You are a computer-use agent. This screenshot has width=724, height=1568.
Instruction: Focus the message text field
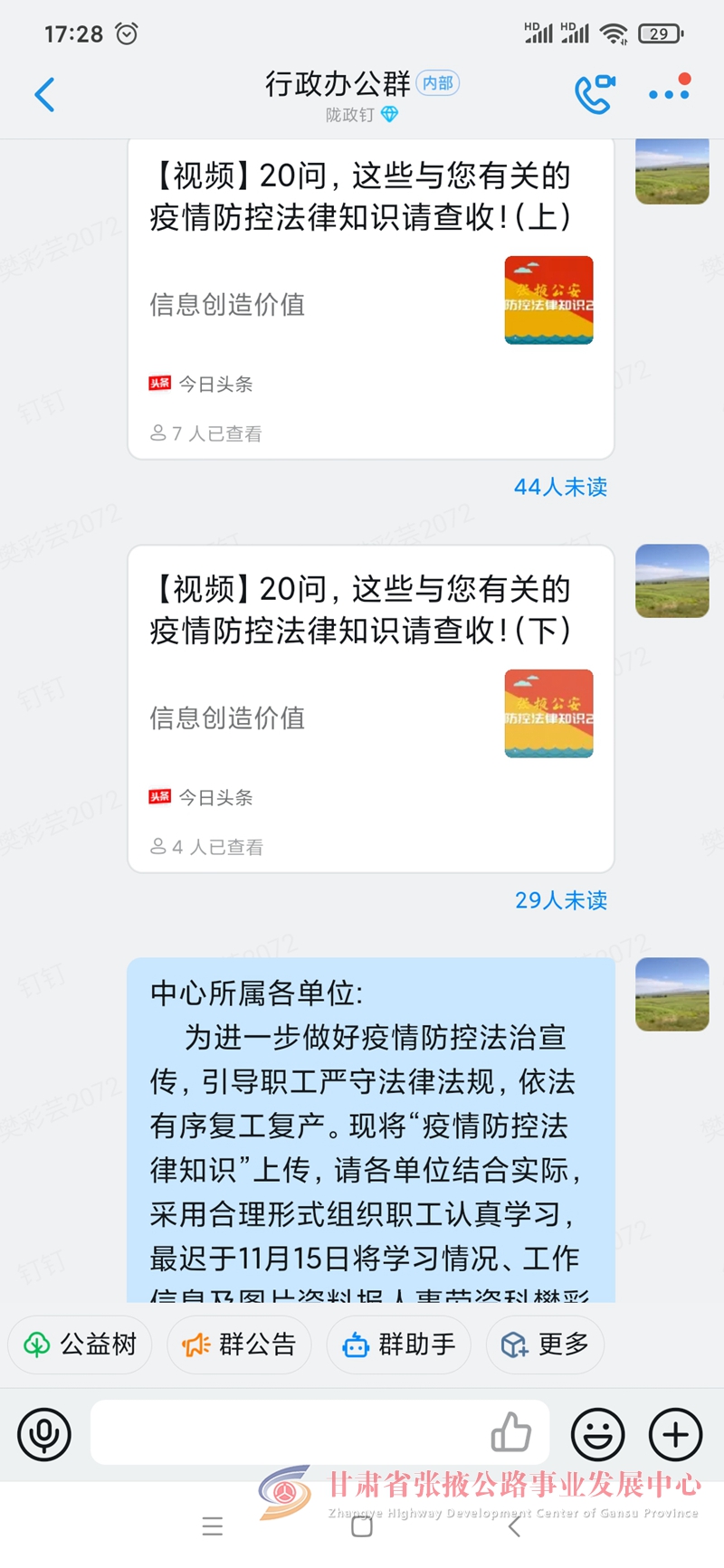coord(290,1432)
